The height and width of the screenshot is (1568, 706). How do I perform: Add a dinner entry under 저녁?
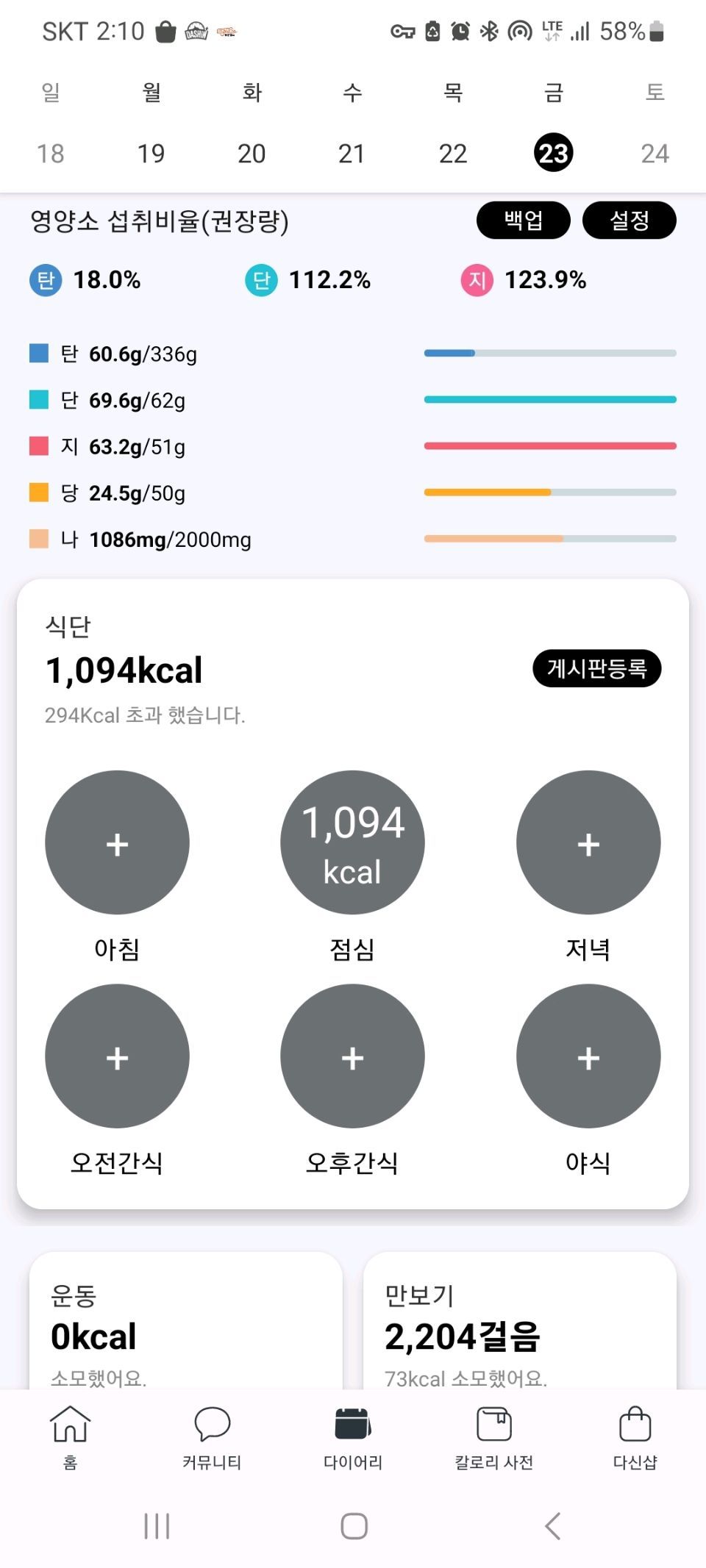[588, 842]
